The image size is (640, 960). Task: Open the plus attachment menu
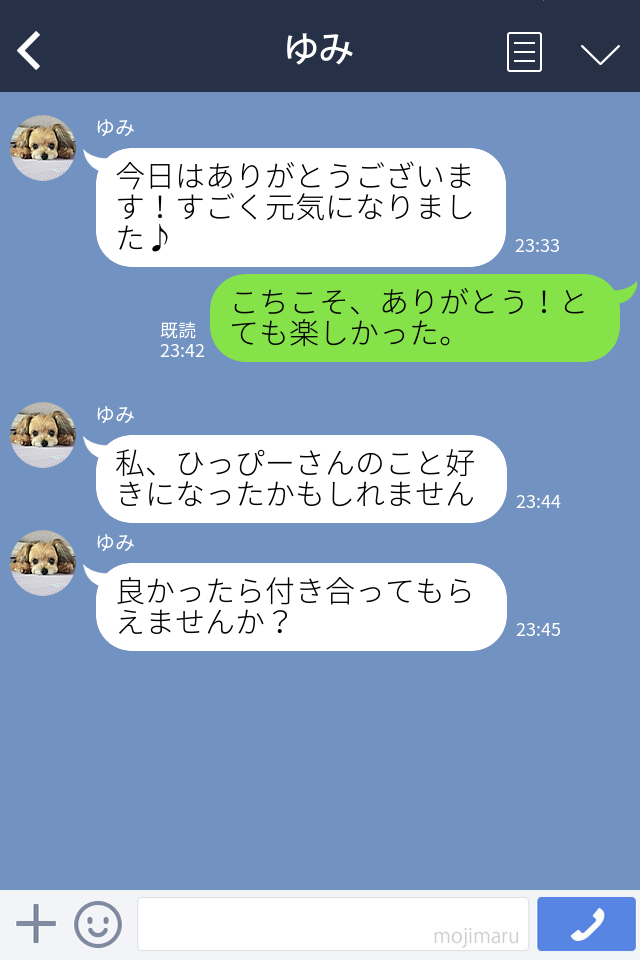pyautogui.click(x=36, y=924)
